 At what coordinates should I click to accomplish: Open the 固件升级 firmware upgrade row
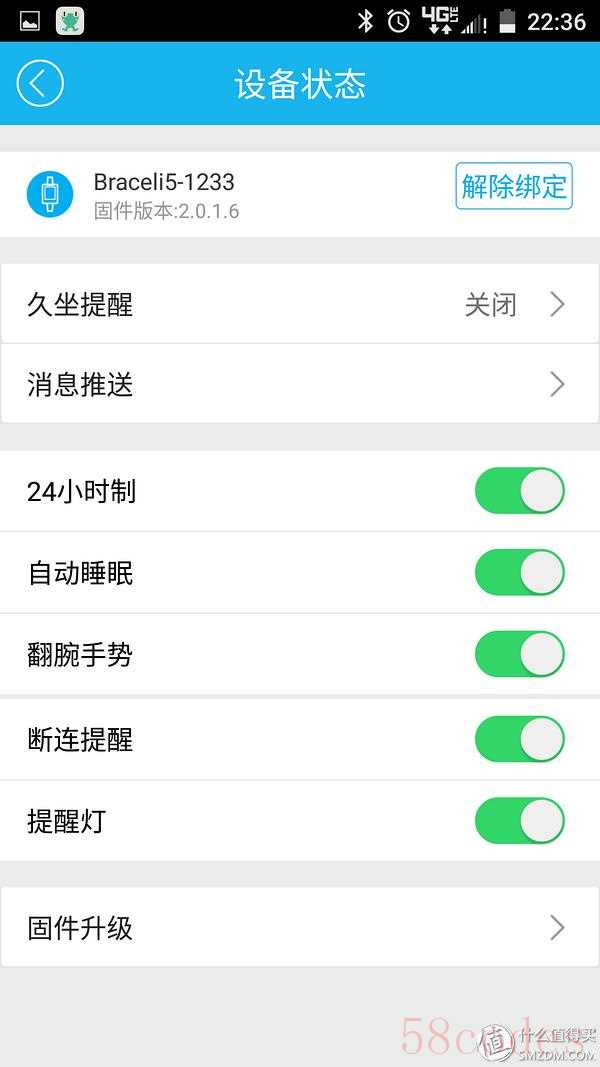(300, 927)
